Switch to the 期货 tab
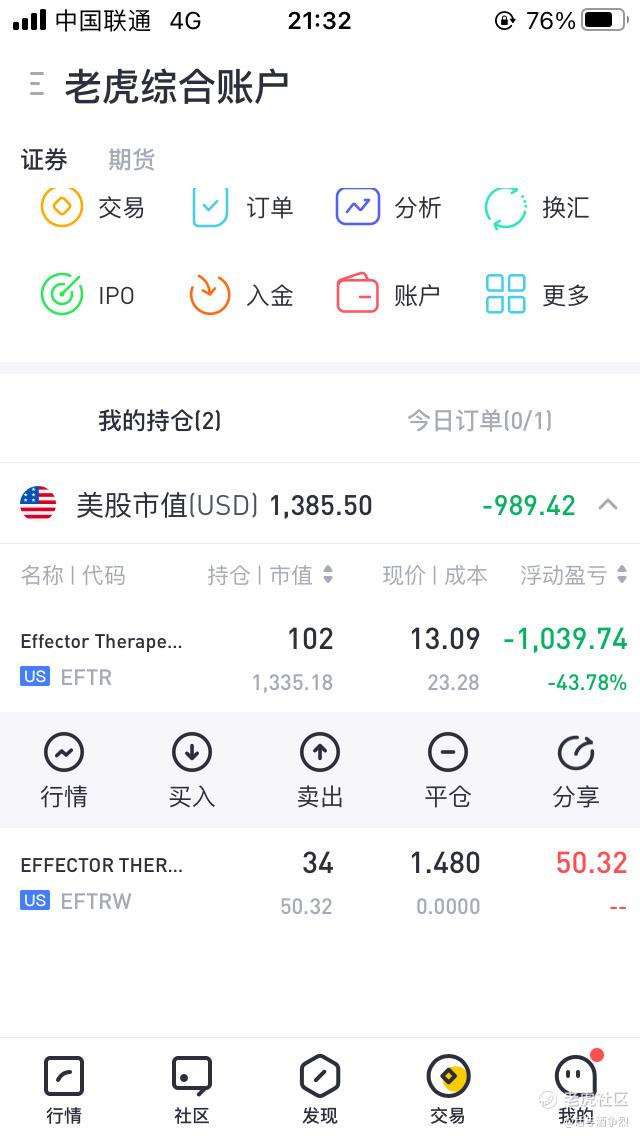 pyautogui.click(x=131, y=160)
